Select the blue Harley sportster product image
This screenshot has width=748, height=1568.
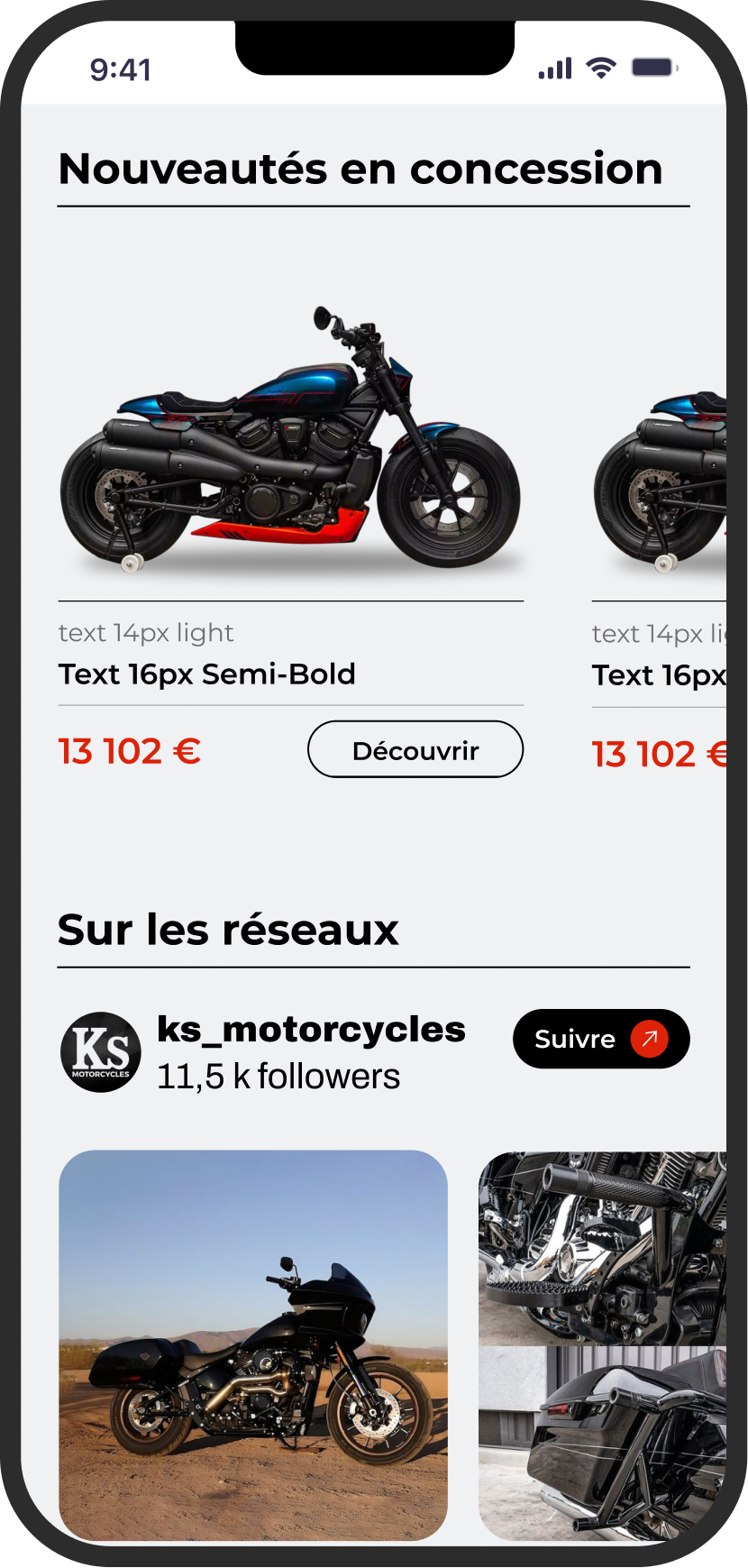click(x=290, y=433)
